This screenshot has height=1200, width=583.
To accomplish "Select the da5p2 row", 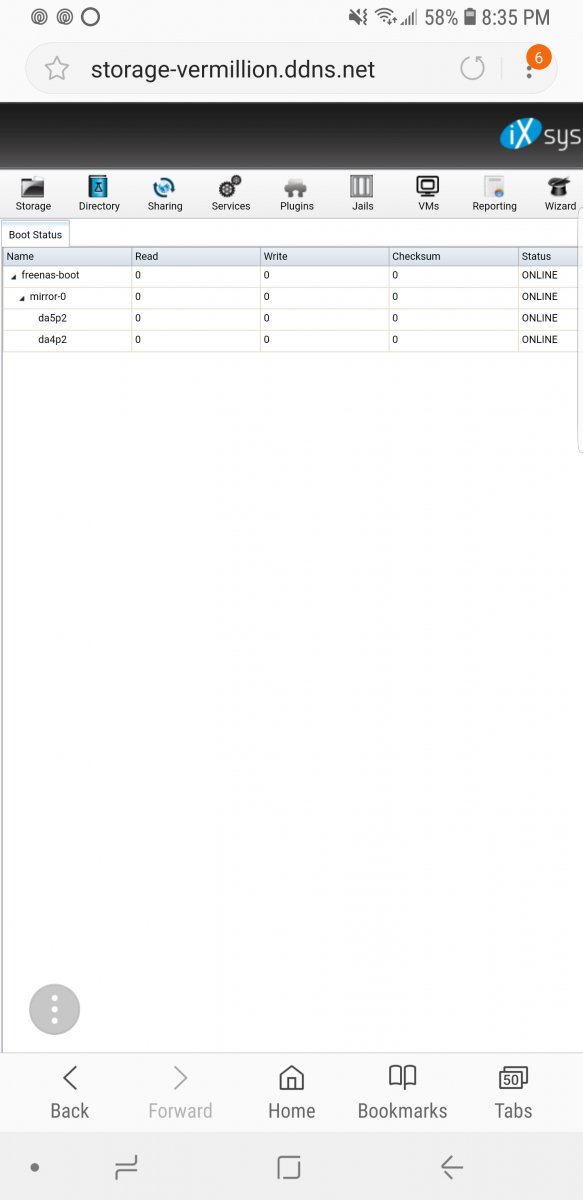I will [291, 318].
